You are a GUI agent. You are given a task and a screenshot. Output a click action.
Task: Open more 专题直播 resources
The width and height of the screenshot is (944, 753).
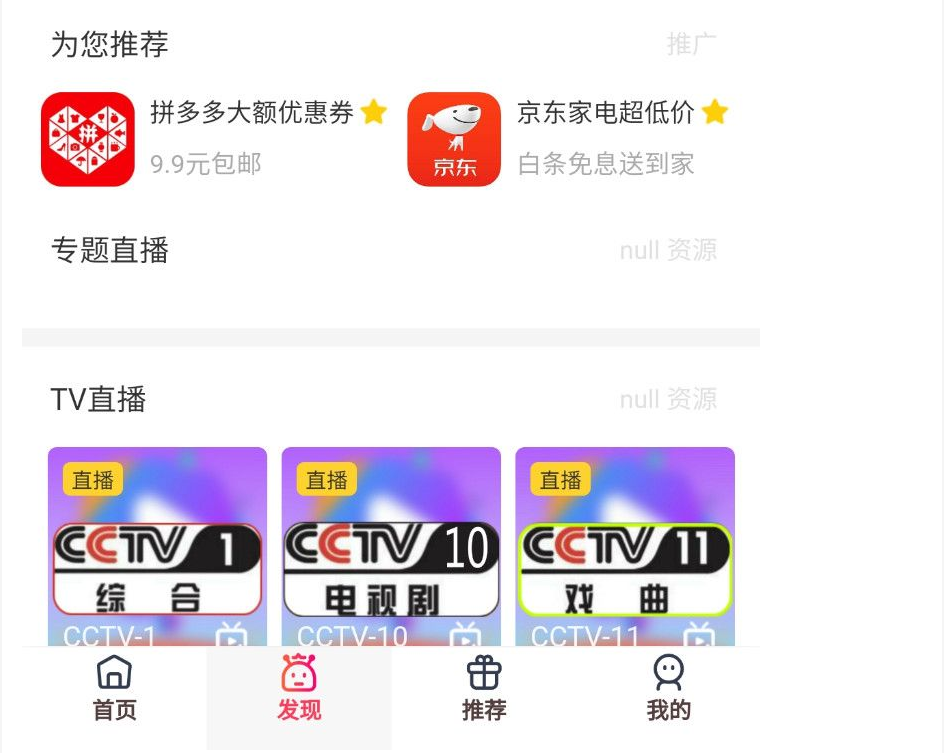[x=668, y=250]
